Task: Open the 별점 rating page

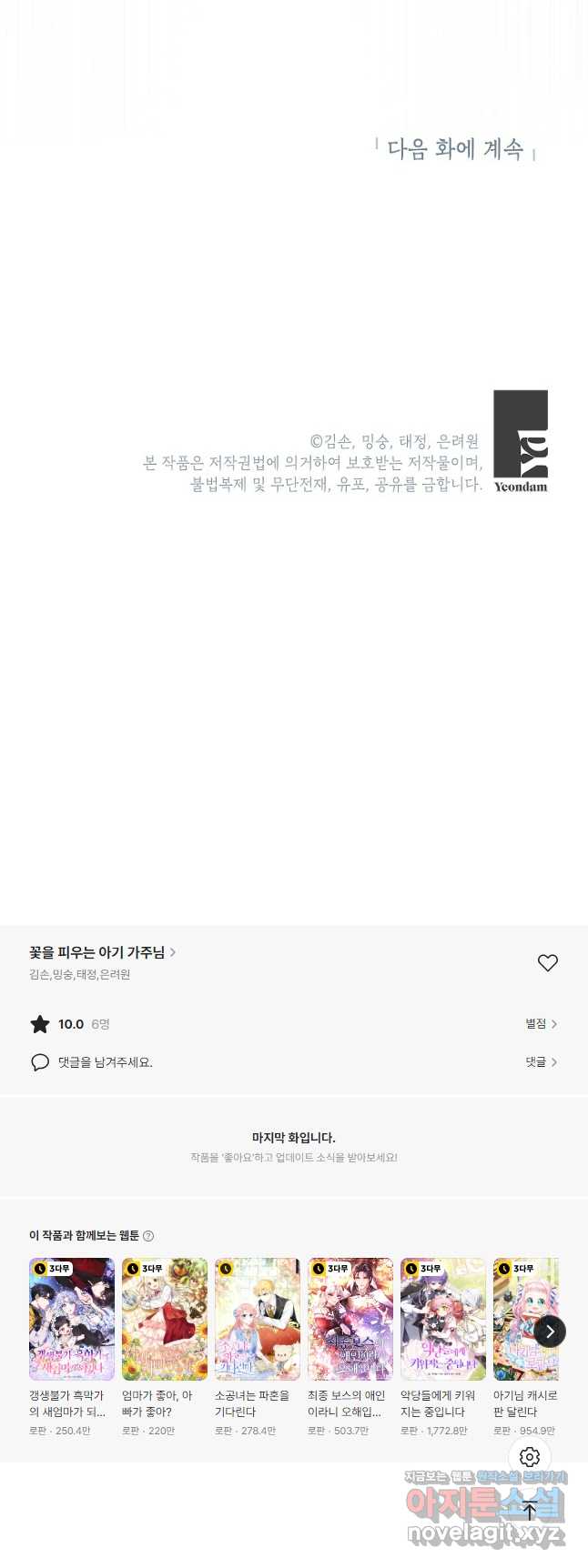Action: [x=541, y=1024]
